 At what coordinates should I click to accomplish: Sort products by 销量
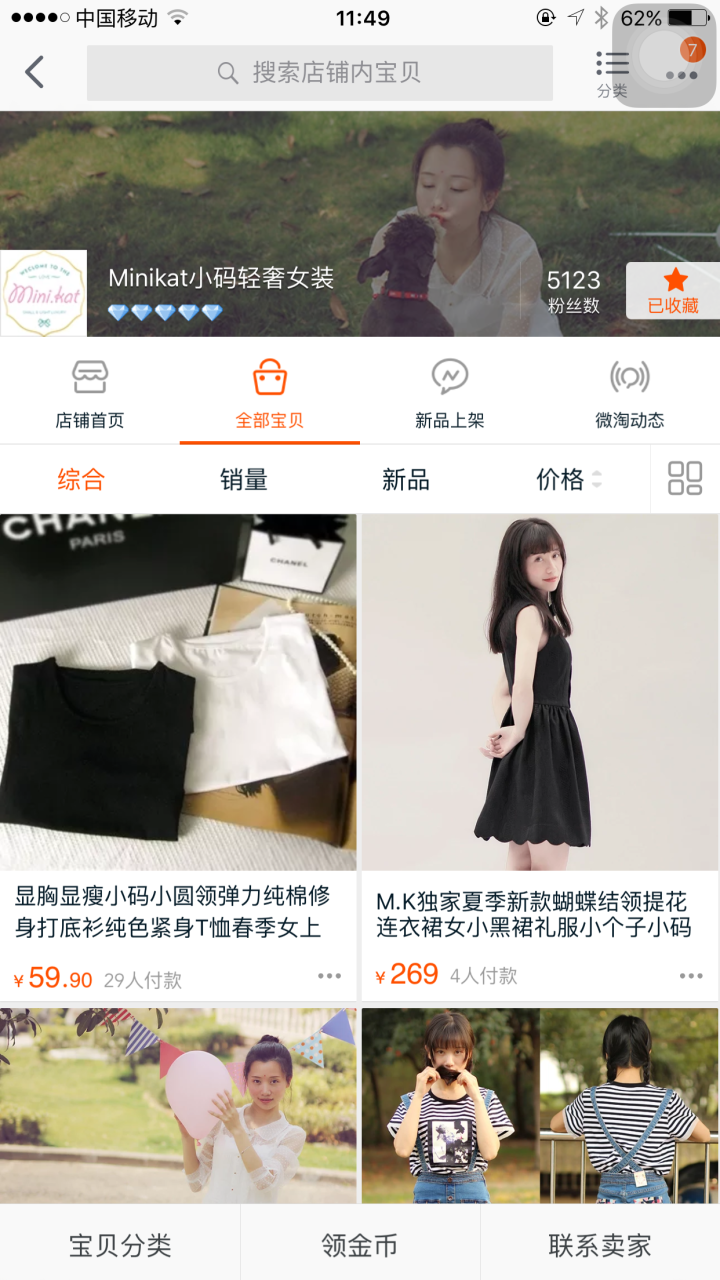tap(244, 480)
